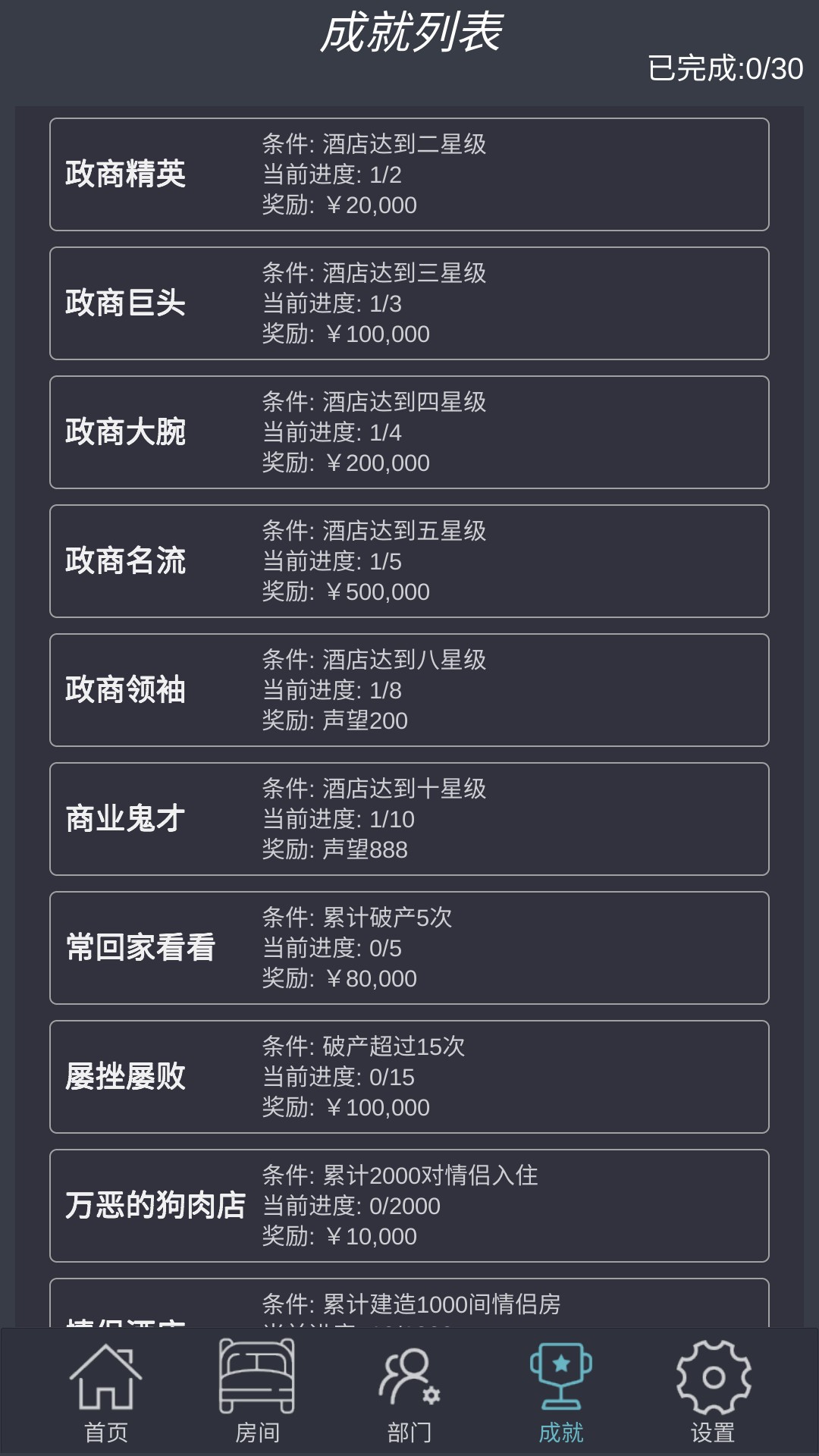Tap the 屡挫屡败 achievement card
This screenshot has width=819, height=1456.
[409, 1075]
